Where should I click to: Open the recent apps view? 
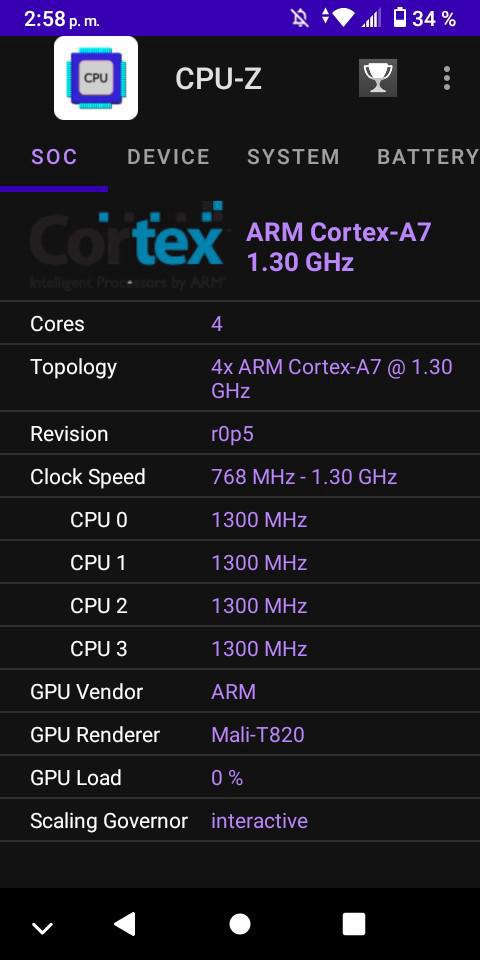354,924
